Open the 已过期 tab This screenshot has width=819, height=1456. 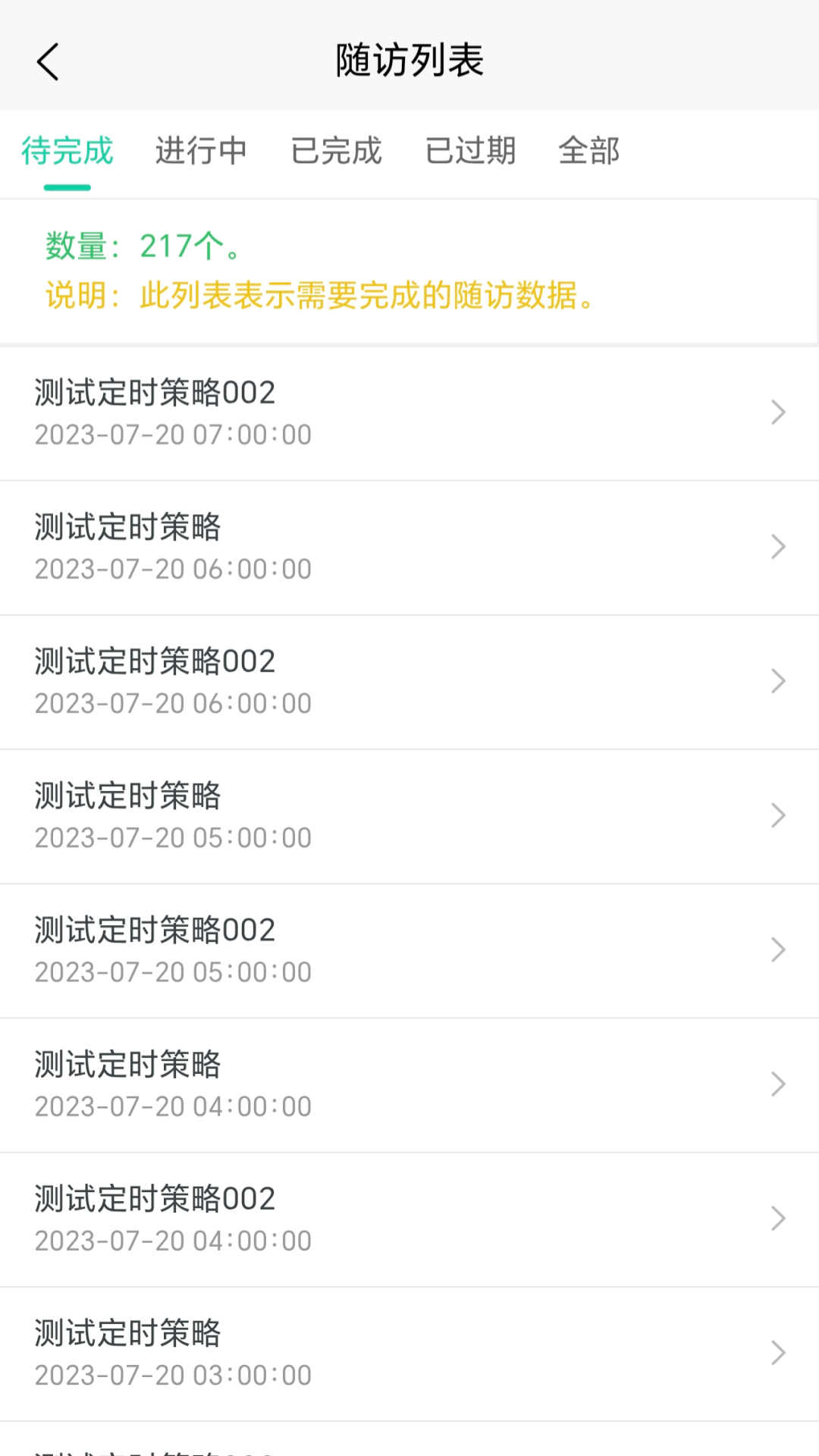(x=470, y=151)
